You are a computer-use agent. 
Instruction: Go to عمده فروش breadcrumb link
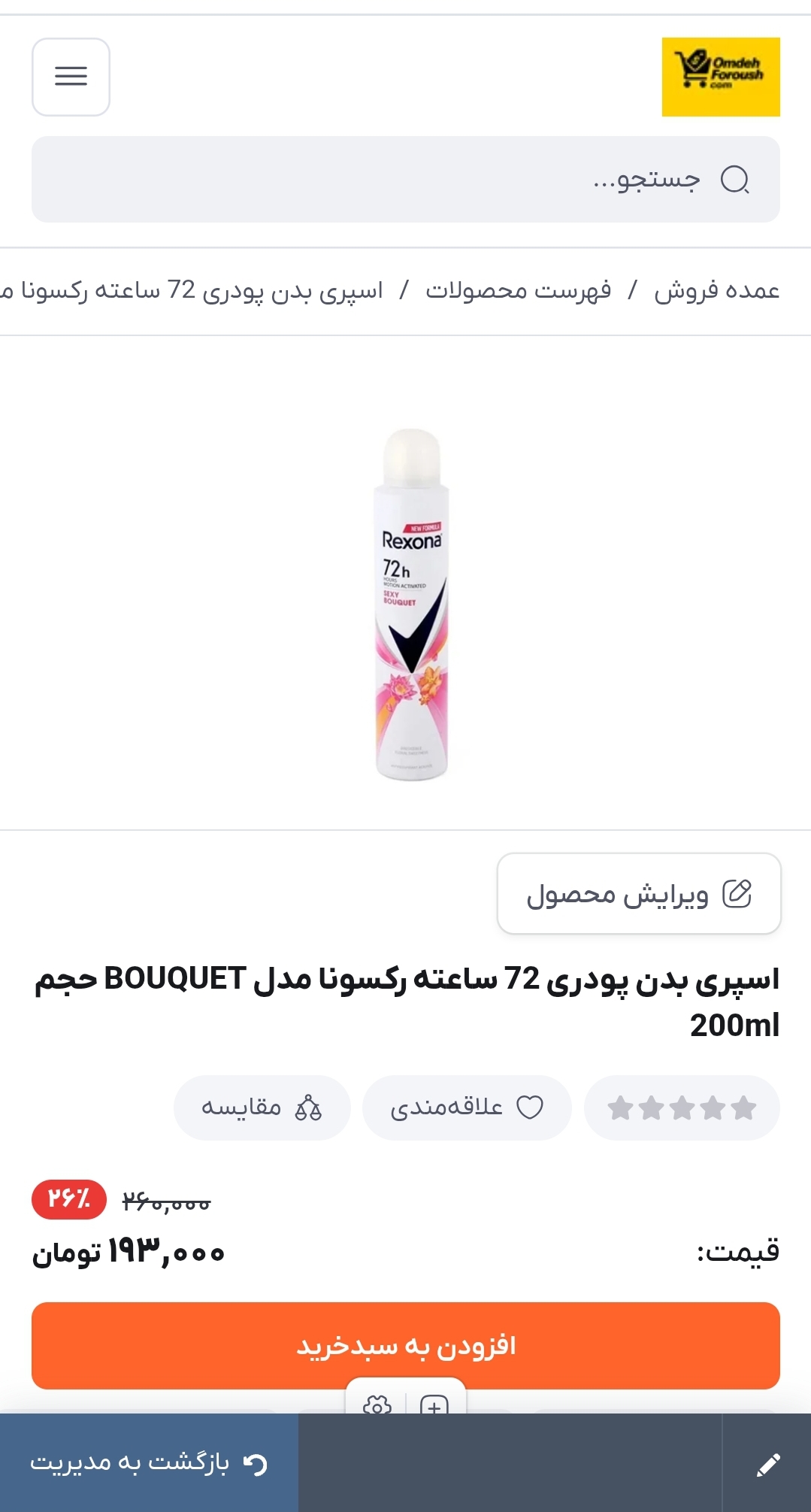pos(716,290)
